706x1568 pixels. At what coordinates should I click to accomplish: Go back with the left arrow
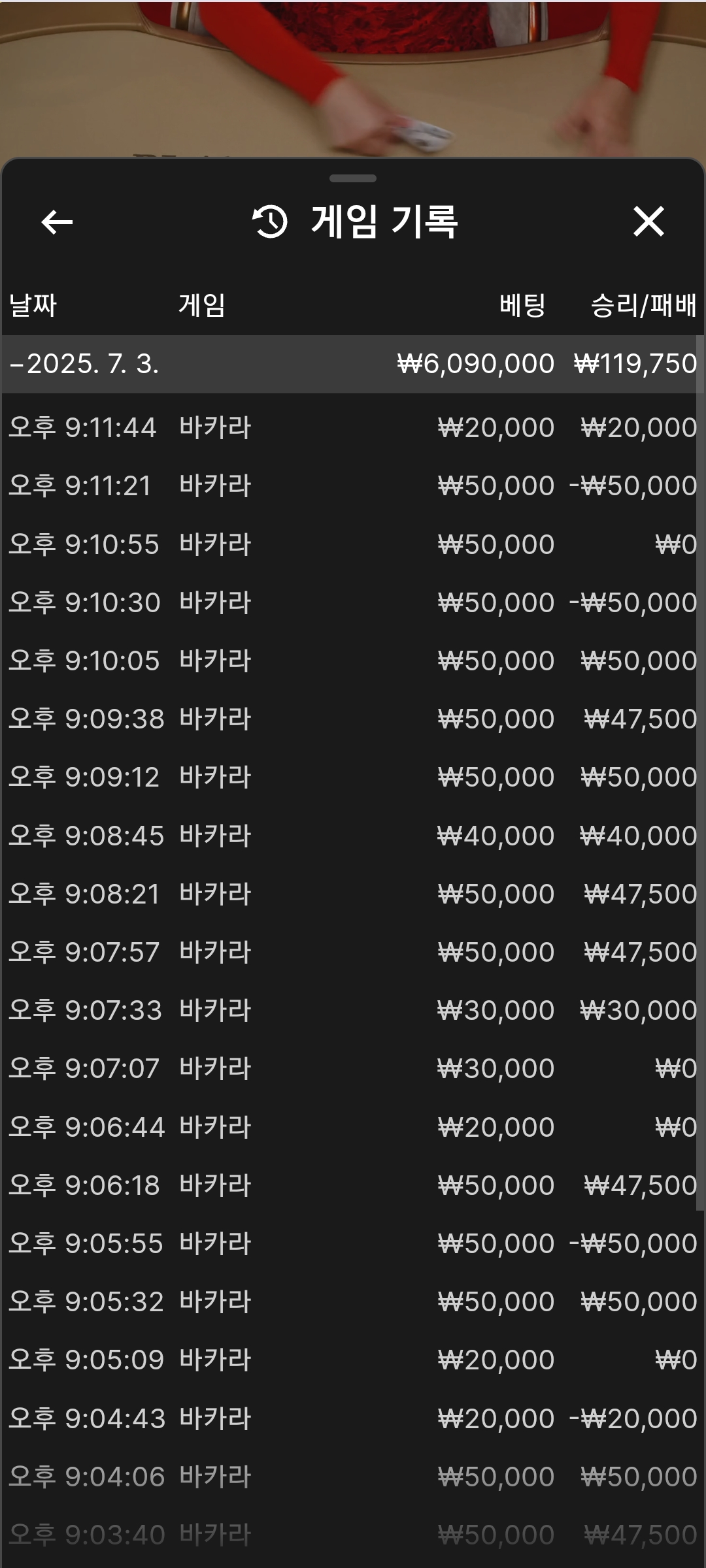57,222
